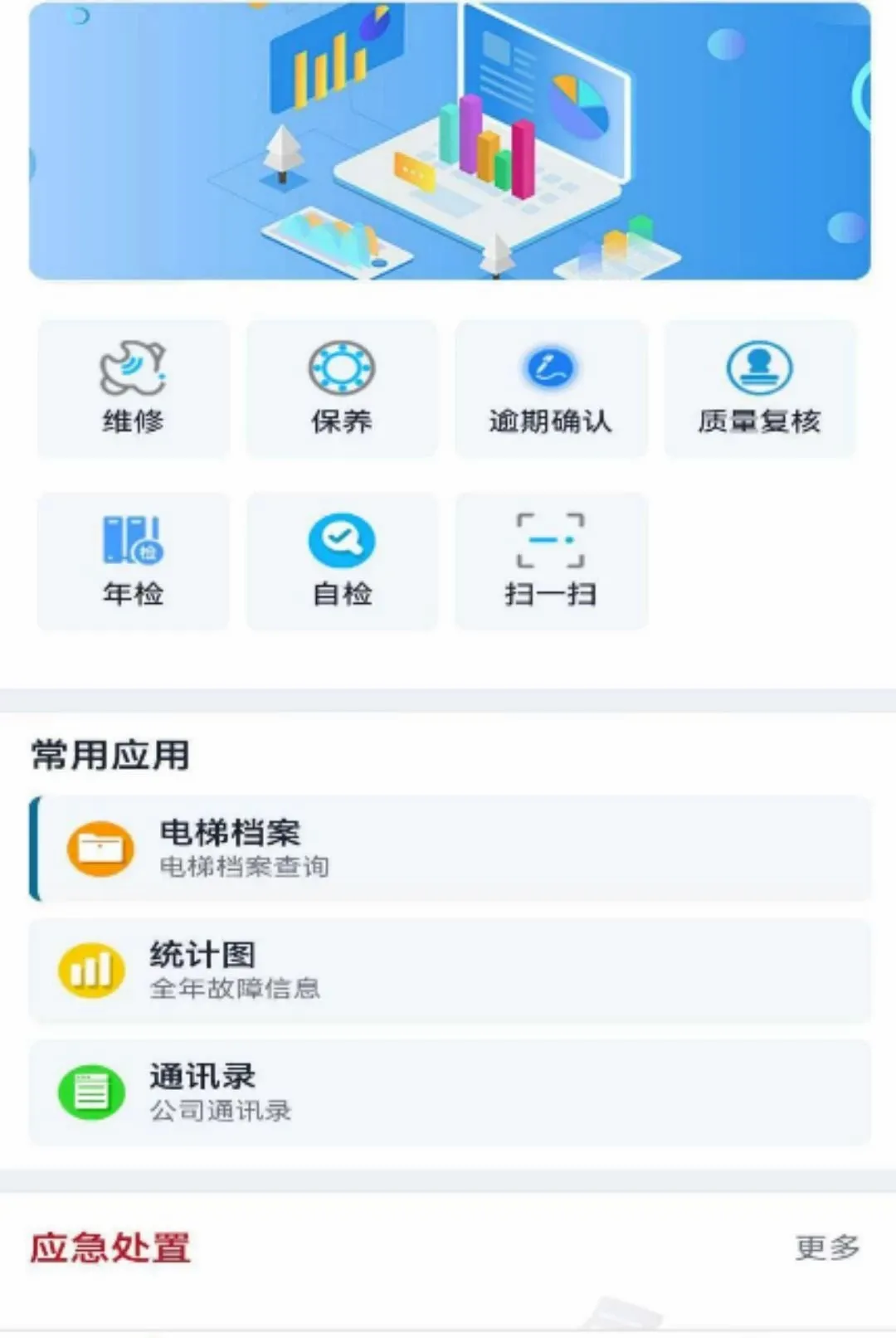Select the 年检 annual inspection tile
The image size is (896, 1338).
pos(133,561)
